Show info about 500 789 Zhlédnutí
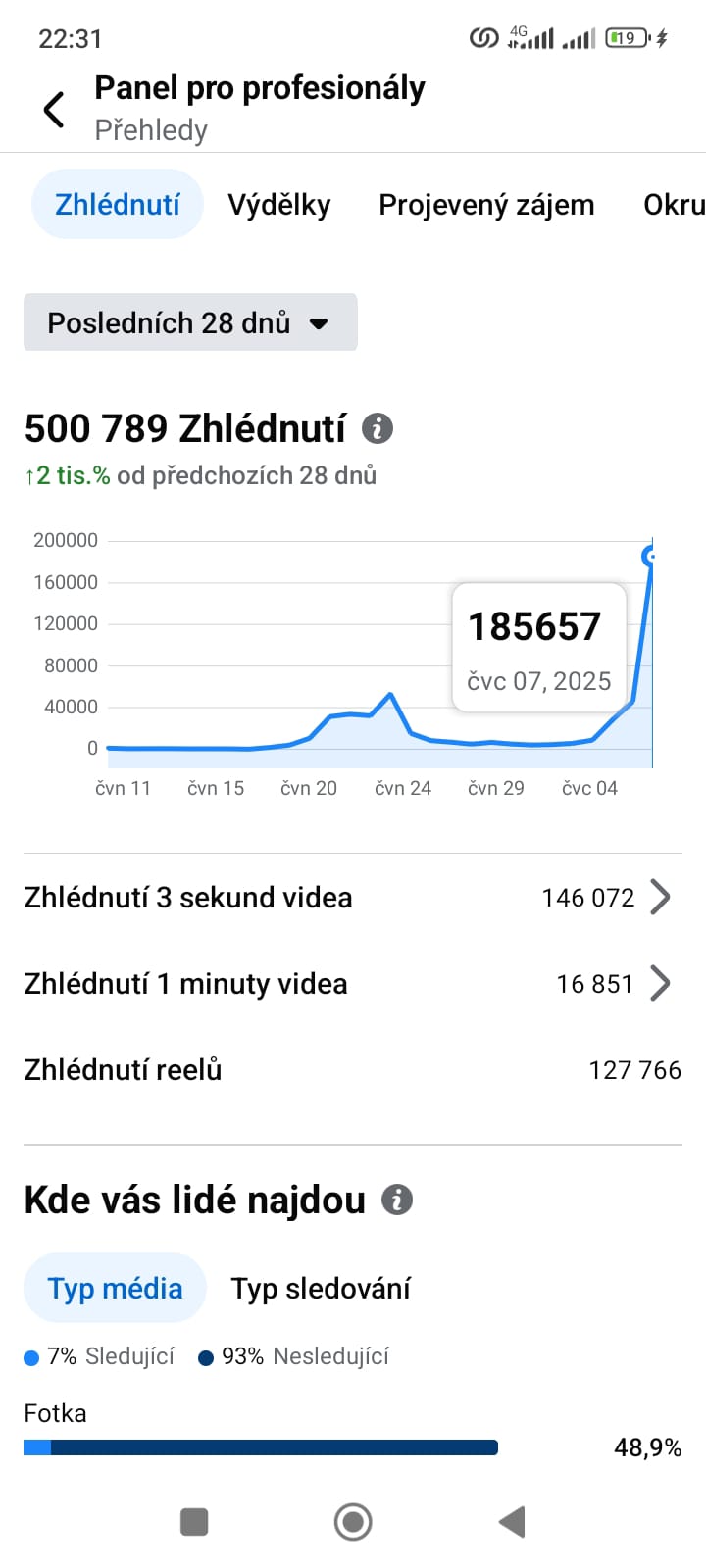706x1568 pixels. (378, 428)
